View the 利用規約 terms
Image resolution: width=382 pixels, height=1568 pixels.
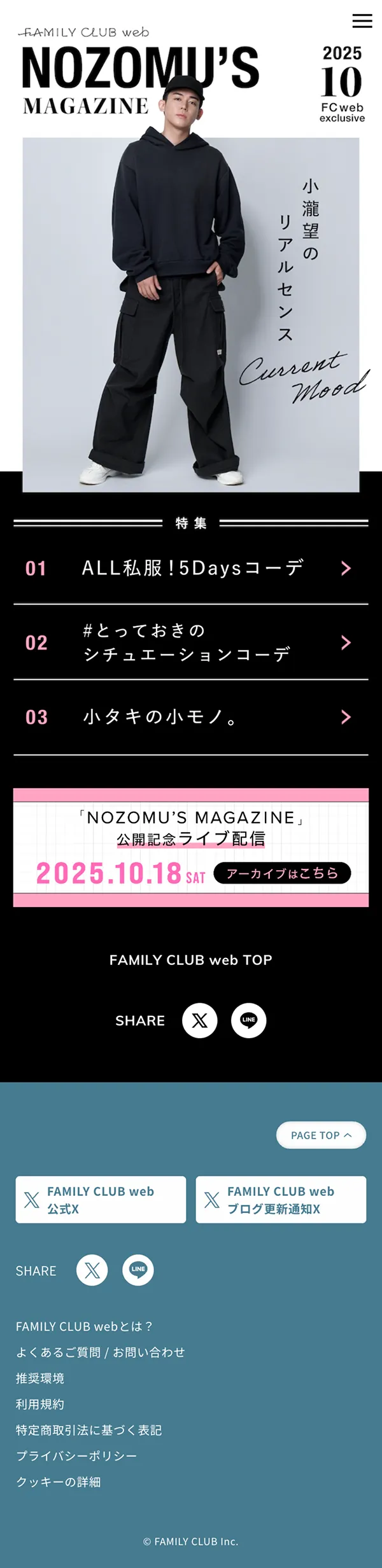pos(40,1404)
